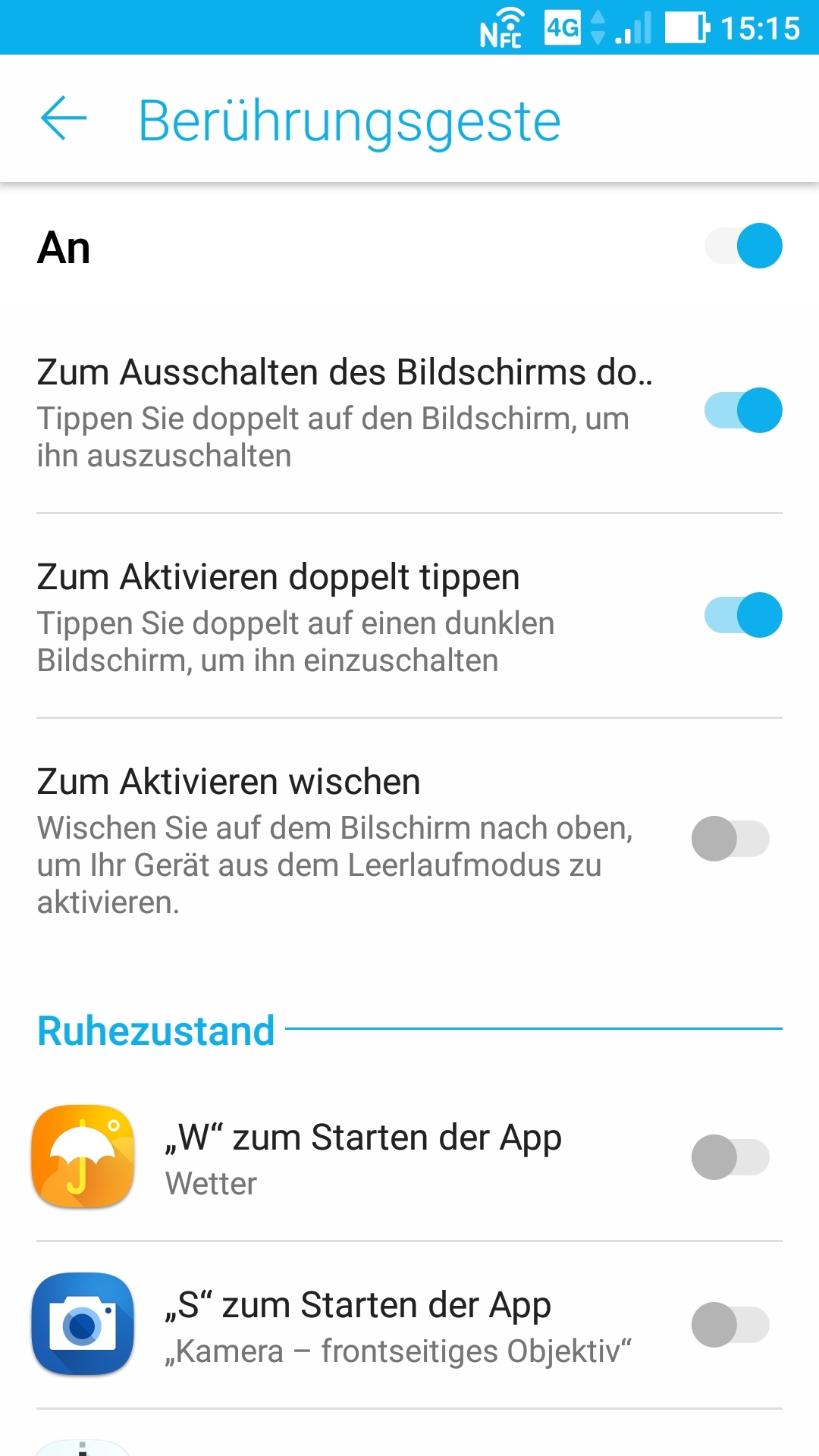Disable double tap to turn screen off
This screenshot has height=1456, width=819.
point(743,410)
